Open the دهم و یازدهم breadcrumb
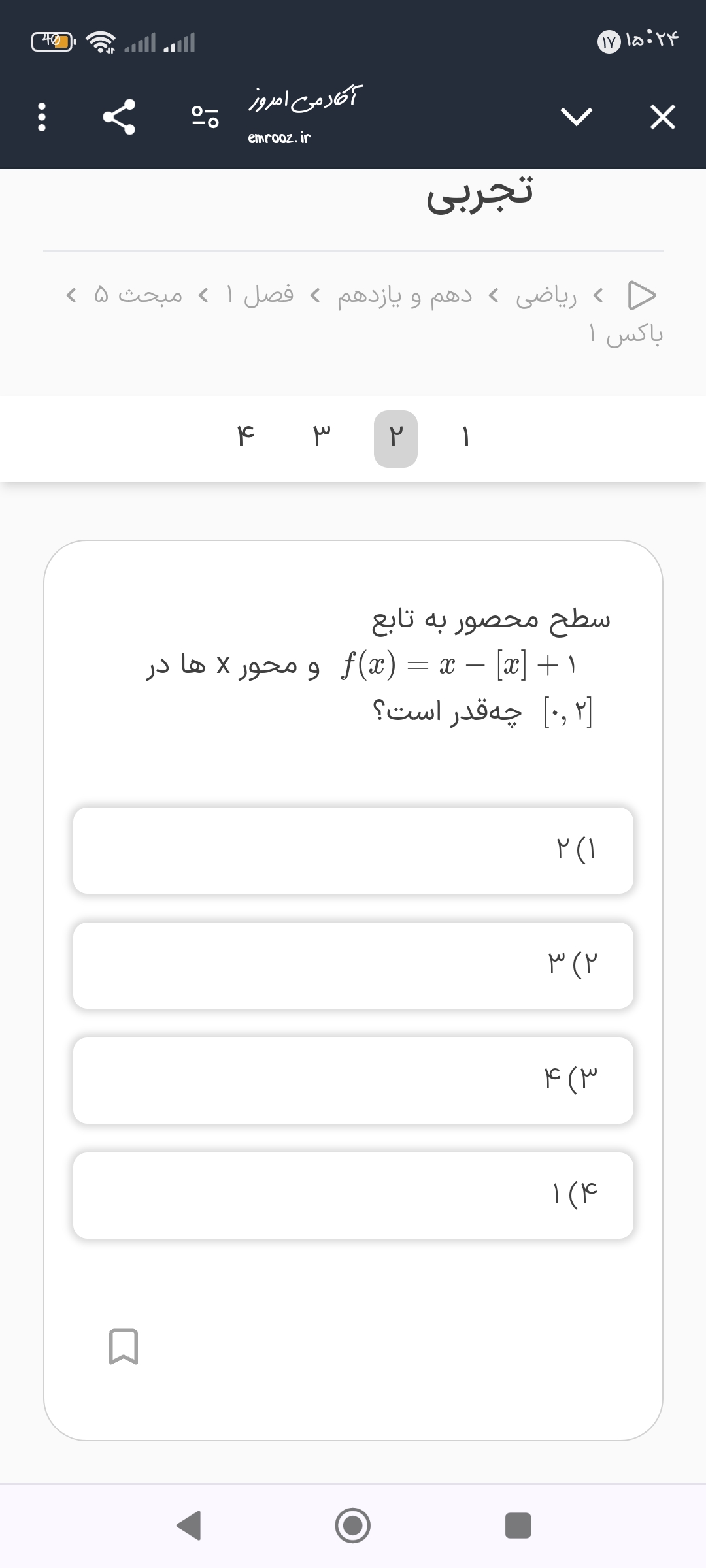 click(405, 296)
